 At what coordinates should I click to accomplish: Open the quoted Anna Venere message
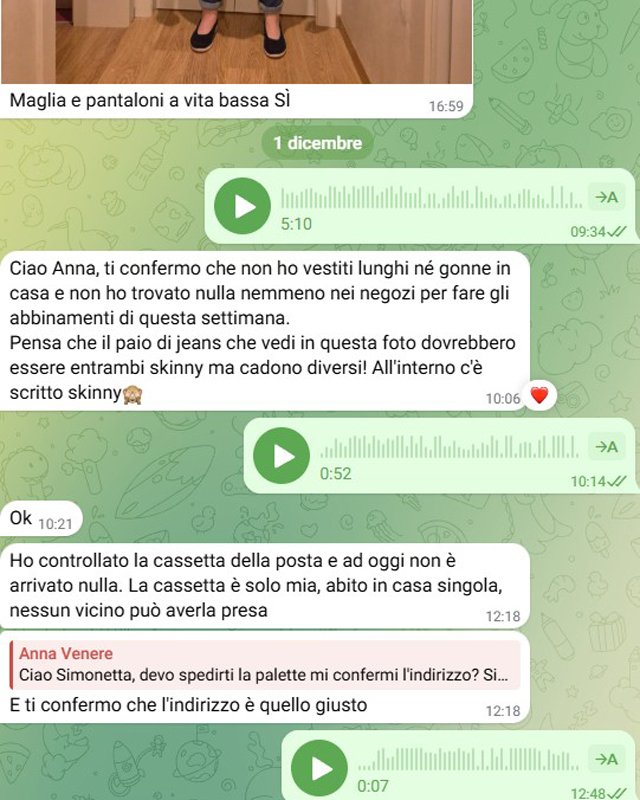(265, 665)
